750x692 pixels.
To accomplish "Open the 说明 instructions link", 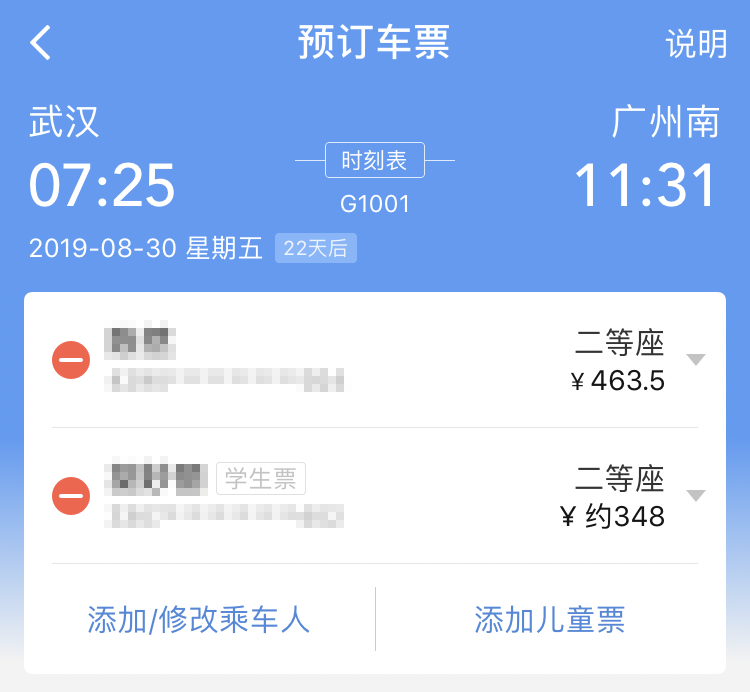I will (x=696, y=44).
